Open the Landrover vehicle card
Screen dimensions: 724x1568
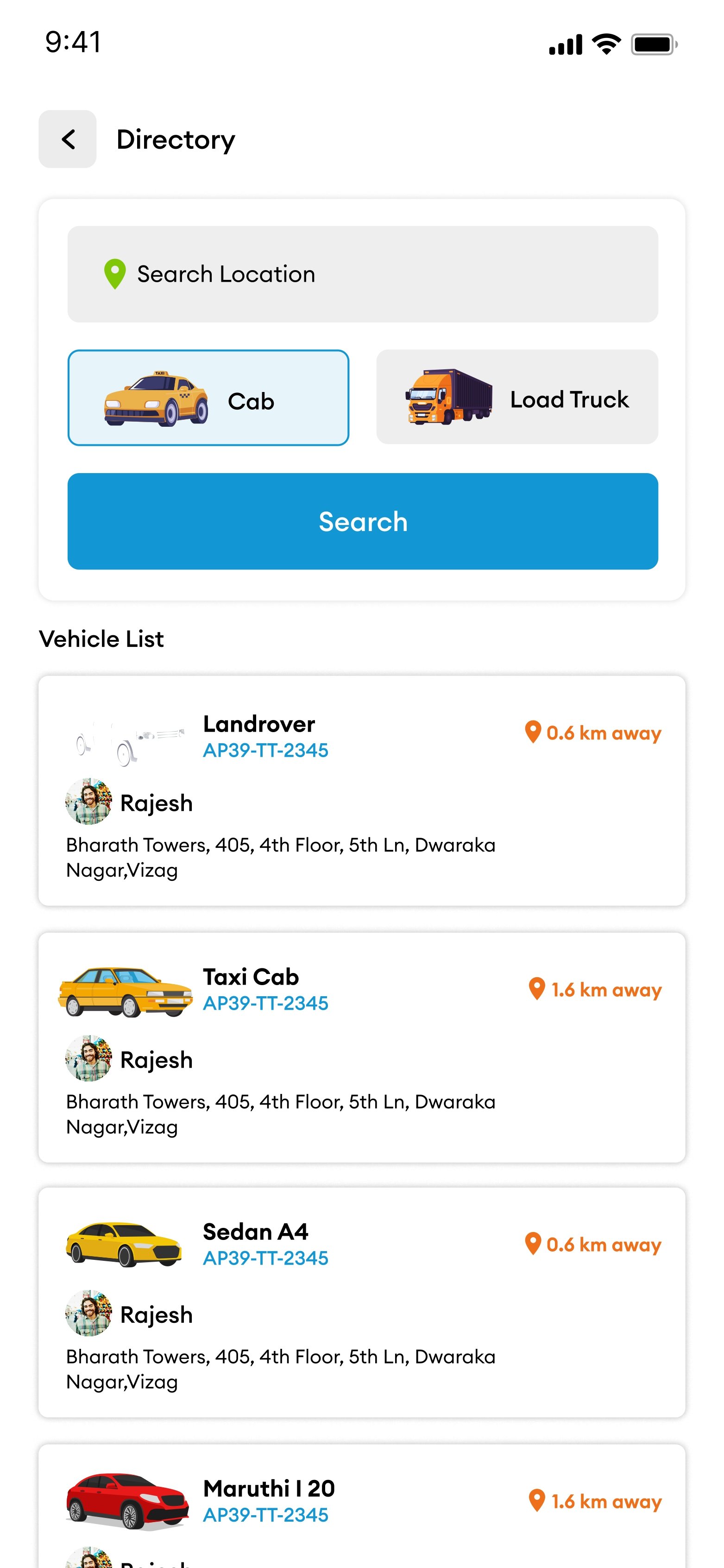point(362,790)
